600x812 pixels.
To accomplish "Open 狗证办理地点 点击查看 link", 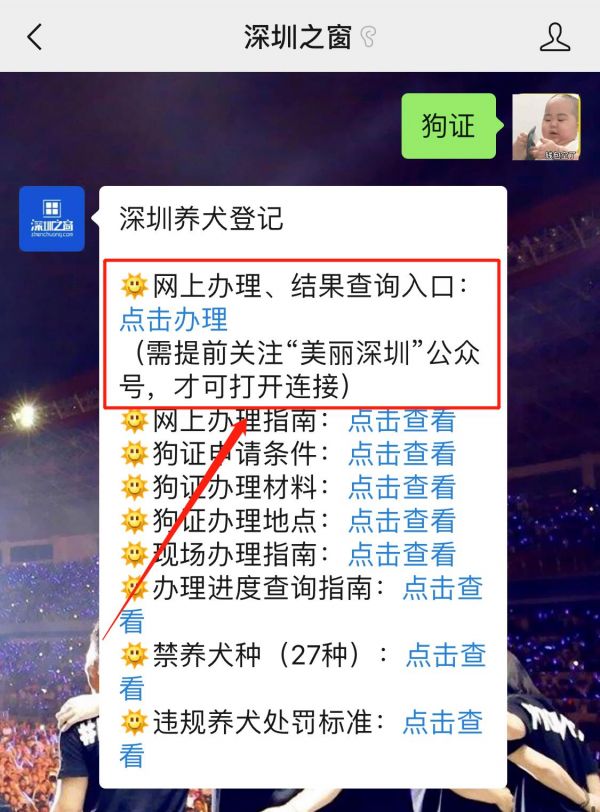I will pyautogui.click(x=401, y=520).
